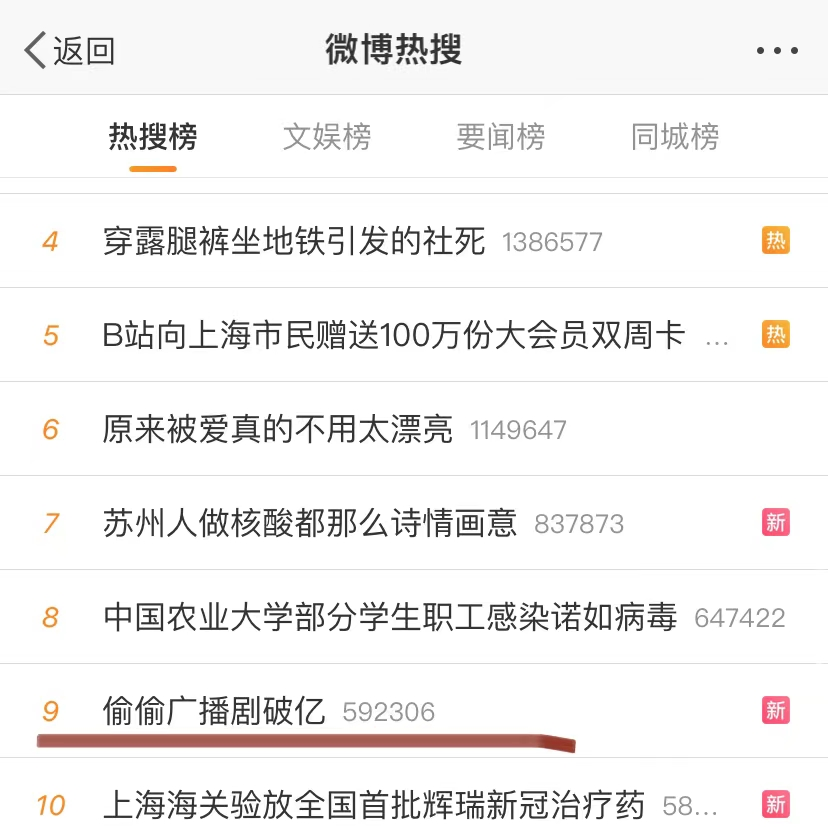
Task: Read about 中国农业大学部分学生职工感染诺如病毒
Action: pyautogui.click(x=390, y=617)
